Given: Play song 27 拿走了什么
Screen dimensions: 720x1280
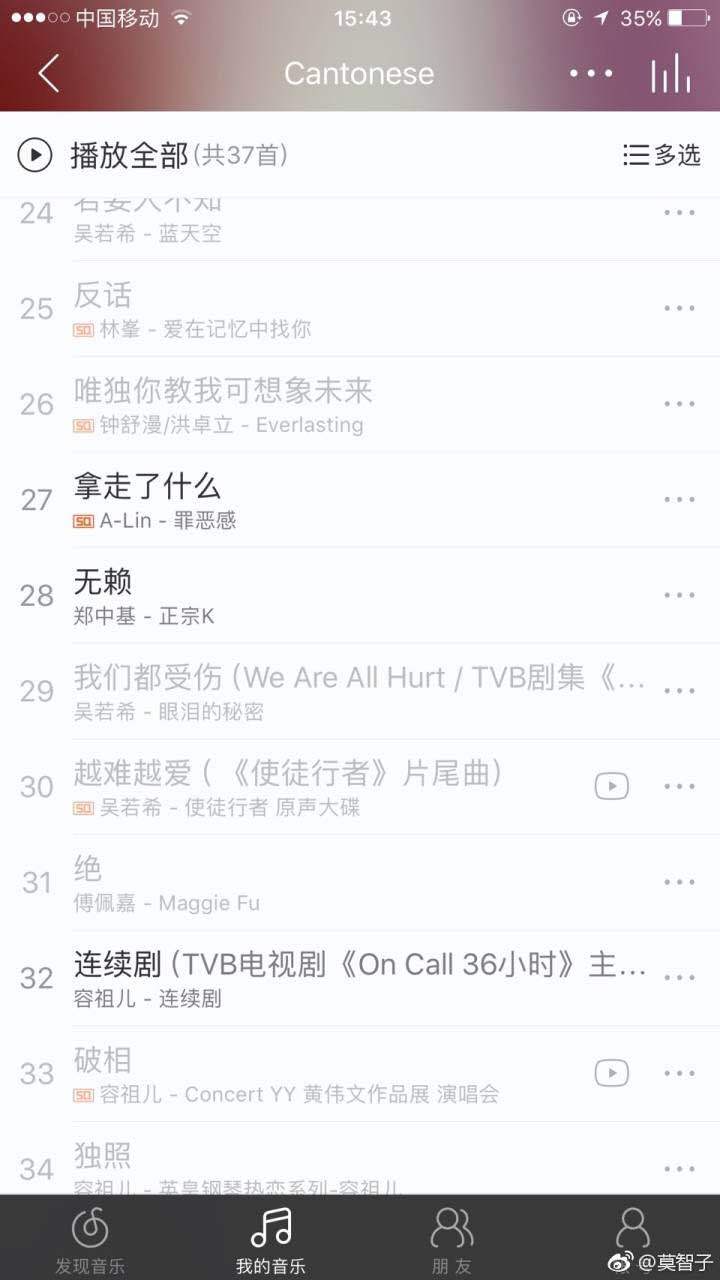Looking at the screenshot, I should (x=360, y=500).
